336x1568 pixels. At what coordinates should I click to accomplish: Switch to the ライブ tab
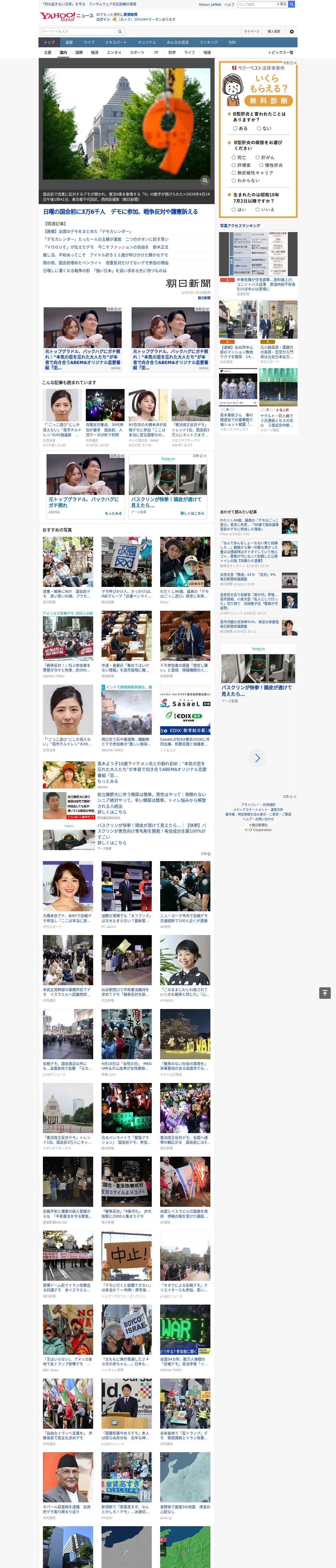(89, 43)
